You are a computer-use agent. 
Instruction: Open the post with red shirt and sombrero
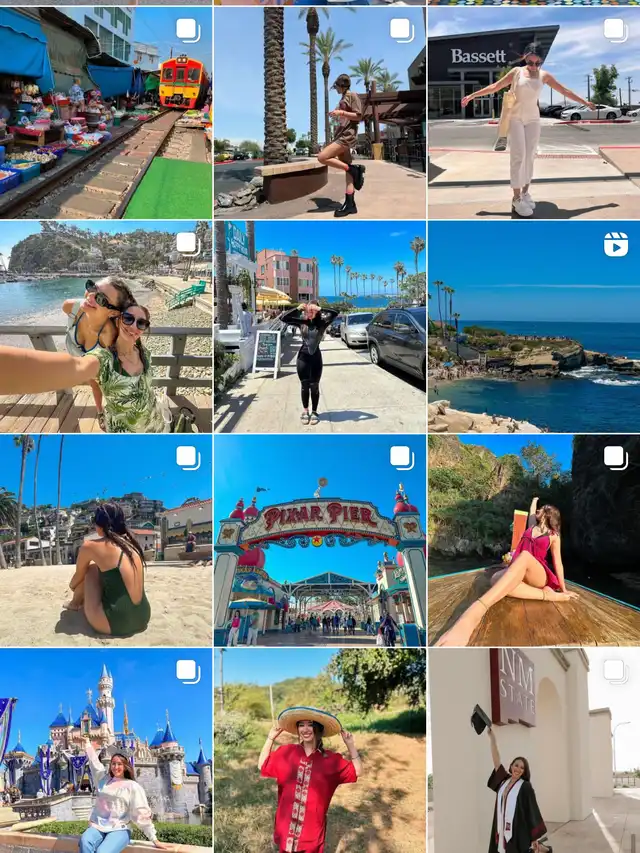(x=319, y=750)
